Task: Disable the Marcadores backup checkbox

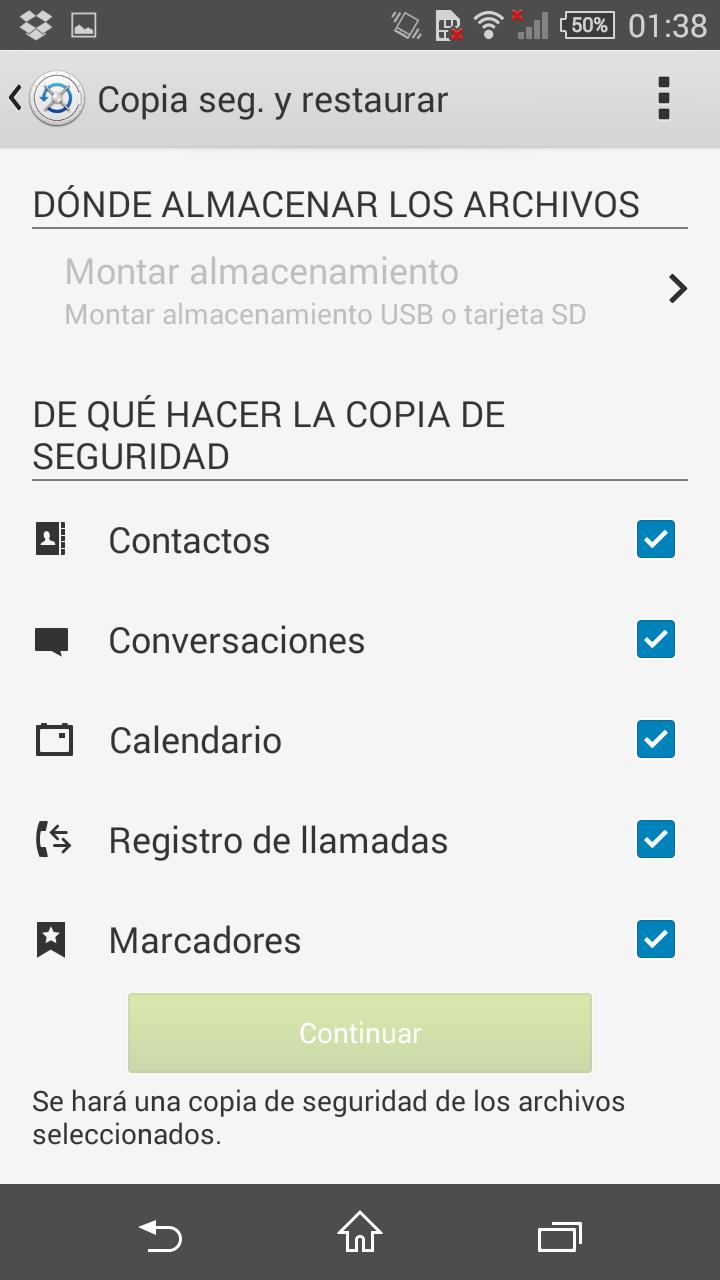Action: click(x=656, y=940)
